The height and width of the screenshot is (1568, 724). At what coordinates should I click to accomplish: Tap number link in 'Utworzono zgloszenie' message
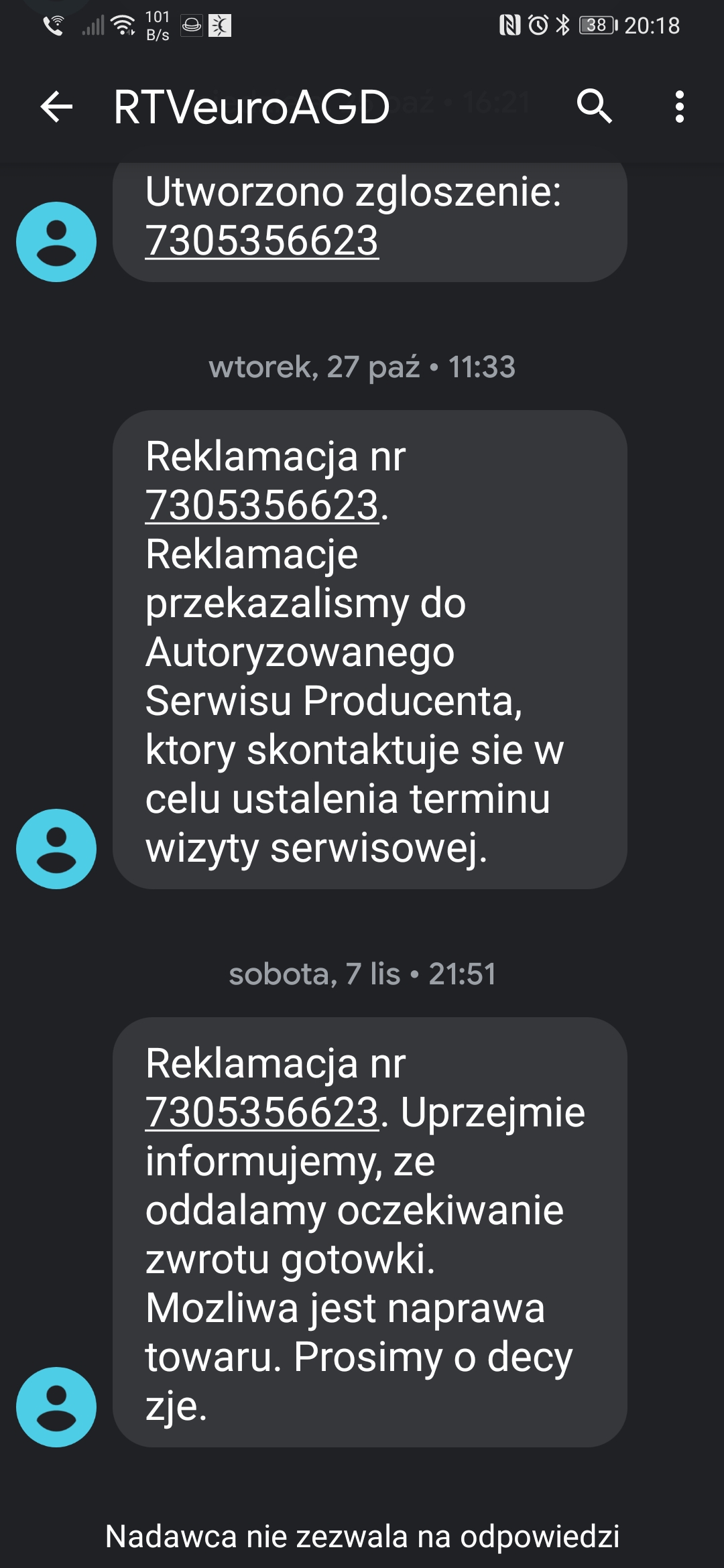[262, 241]
